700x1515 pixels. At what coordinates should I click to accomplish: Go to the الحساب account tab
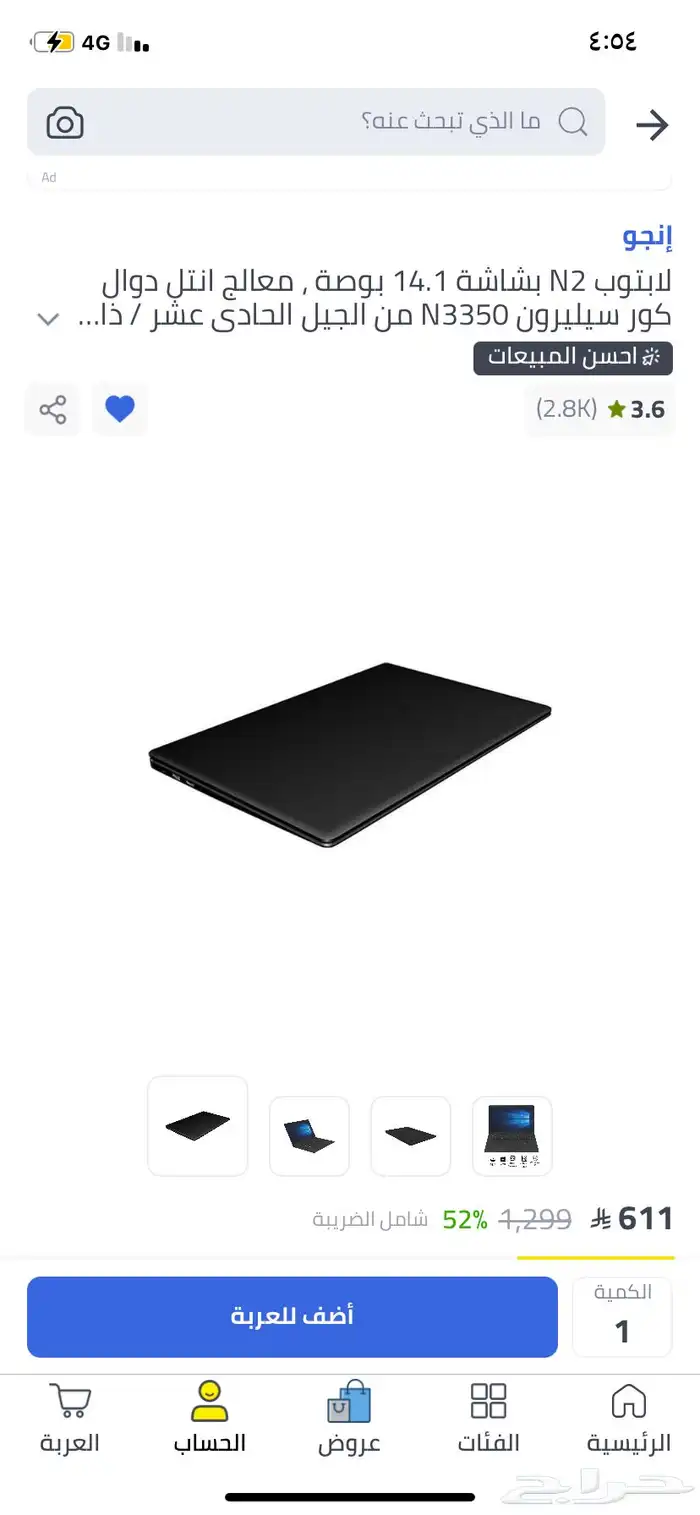pyautogui.click(x=209, y=1418)
